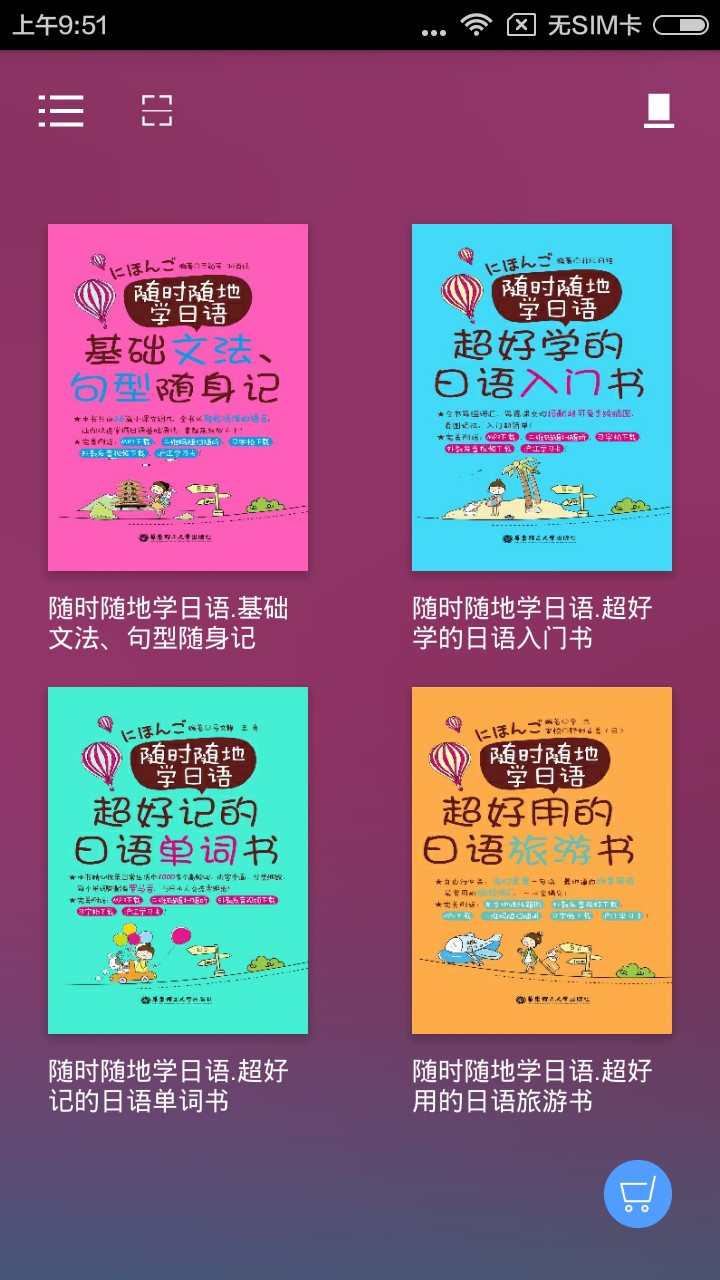Select the orange book in bottom-right shelf slot
This screenshot has height=1280, width=720.
(x=541, y=858)
